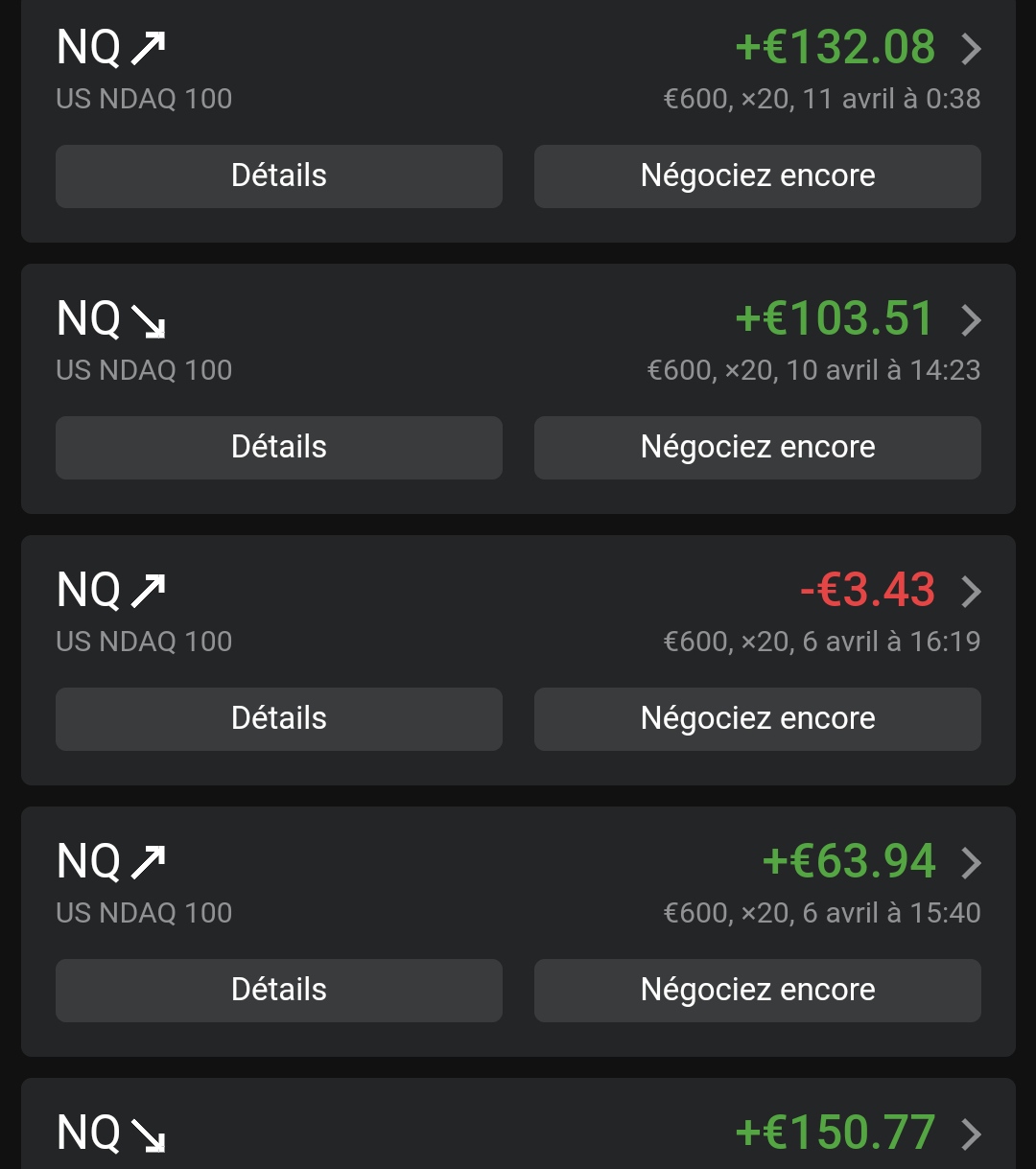Show Détails for the -€3.43 trade

278,719
